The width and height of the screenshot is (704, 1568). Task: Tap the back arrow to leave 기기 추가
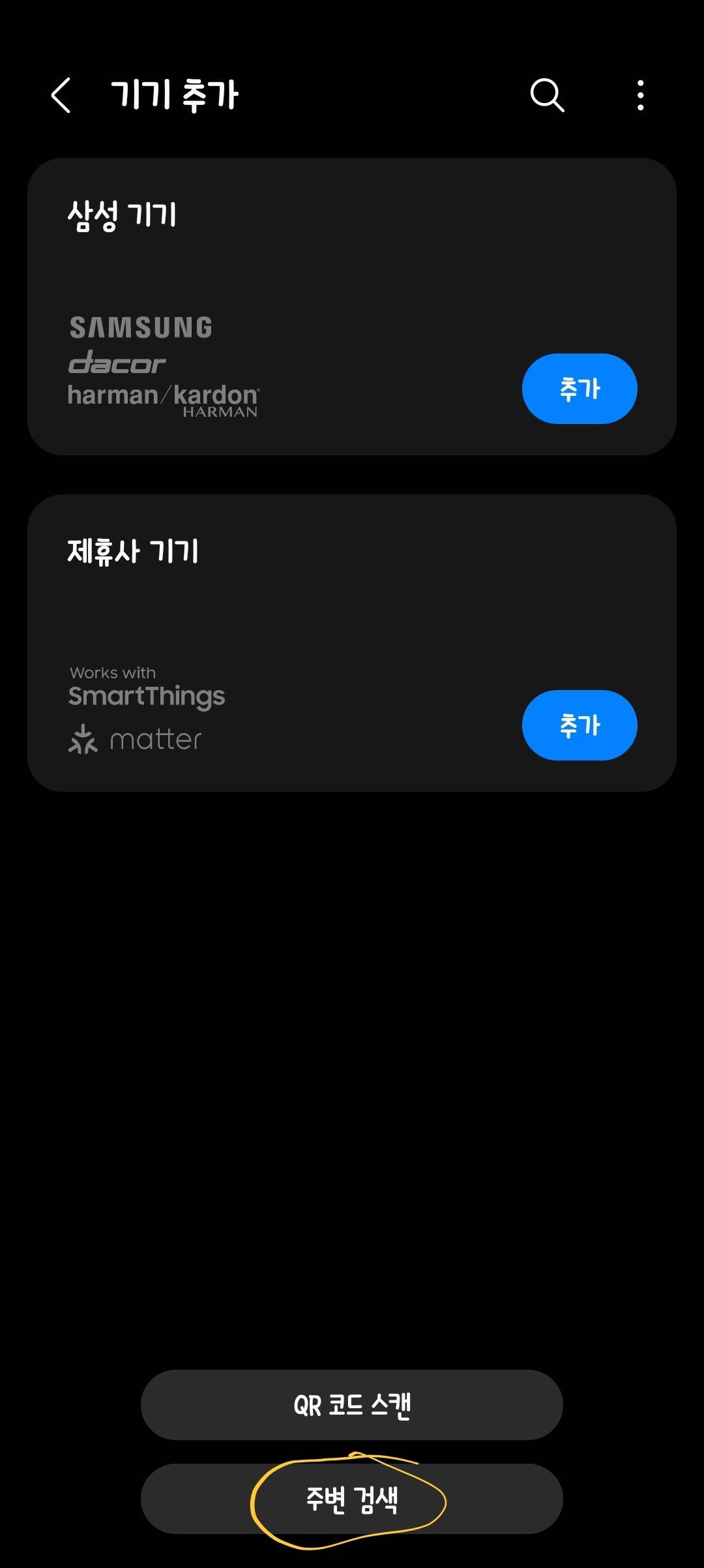60,95
